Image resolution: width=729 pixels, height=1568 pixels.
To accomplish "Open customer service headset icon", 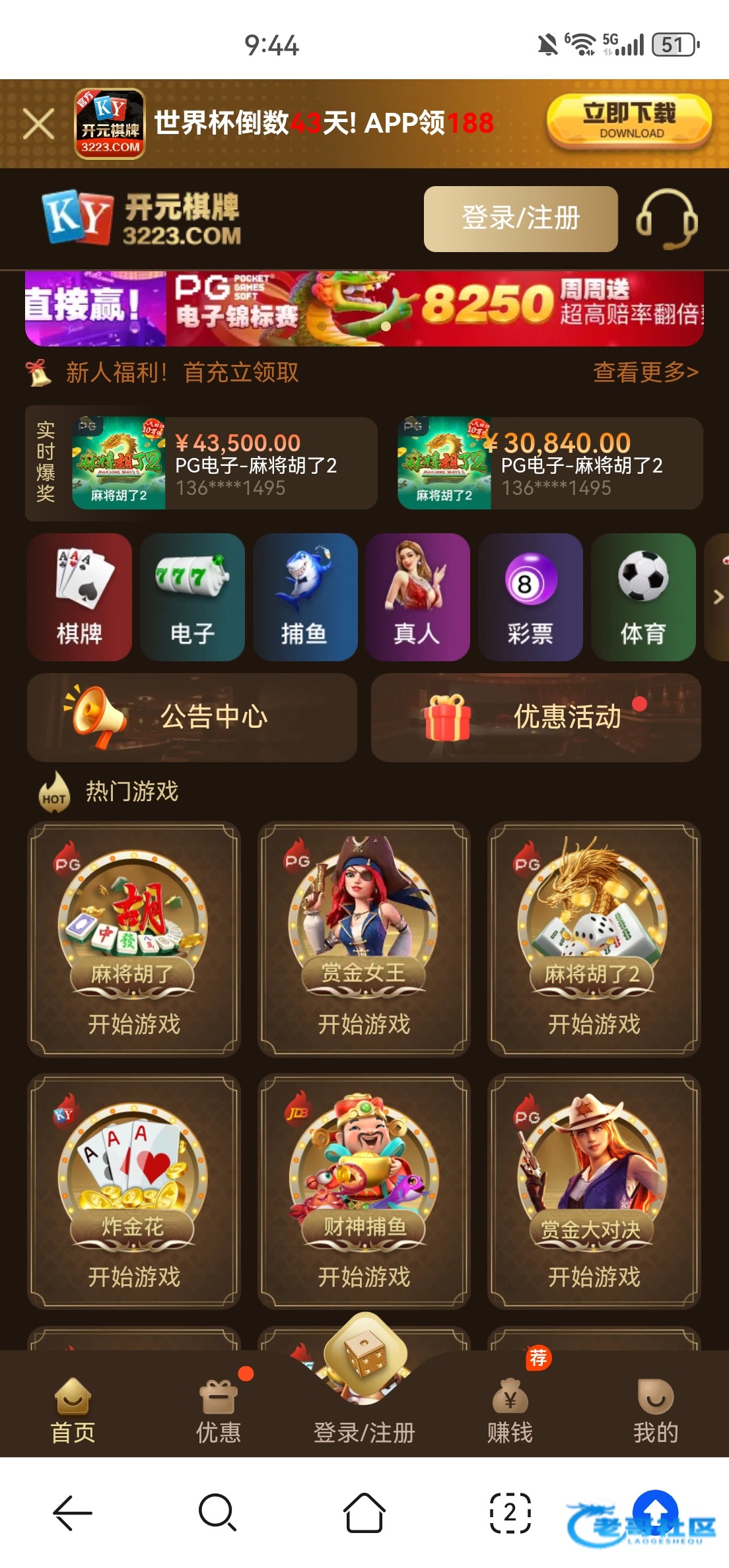I will [x=666, y=219].
